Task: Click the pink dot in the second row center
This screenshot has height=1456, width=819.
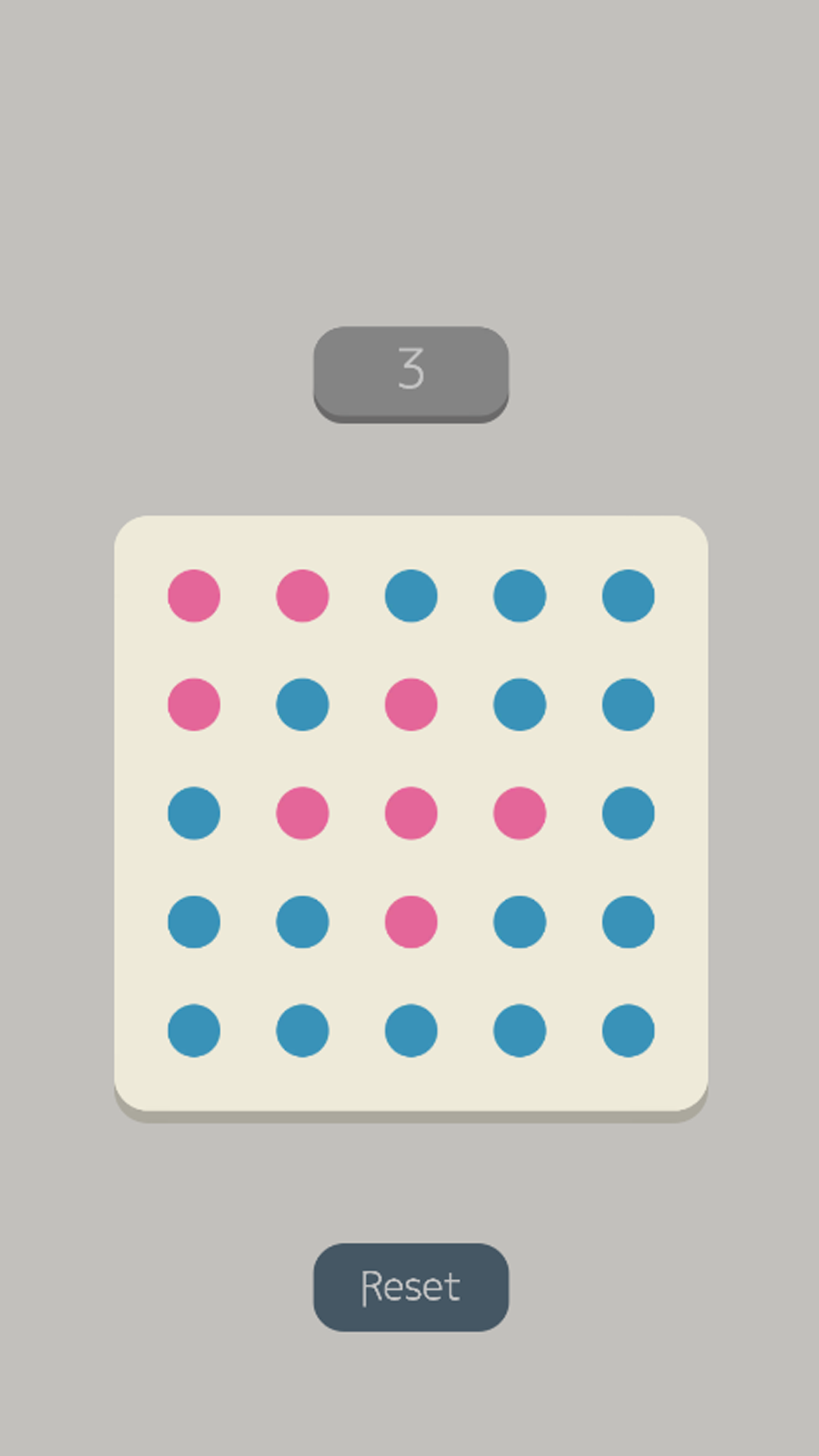Action: pyautogui.click(x=410, y=705)
